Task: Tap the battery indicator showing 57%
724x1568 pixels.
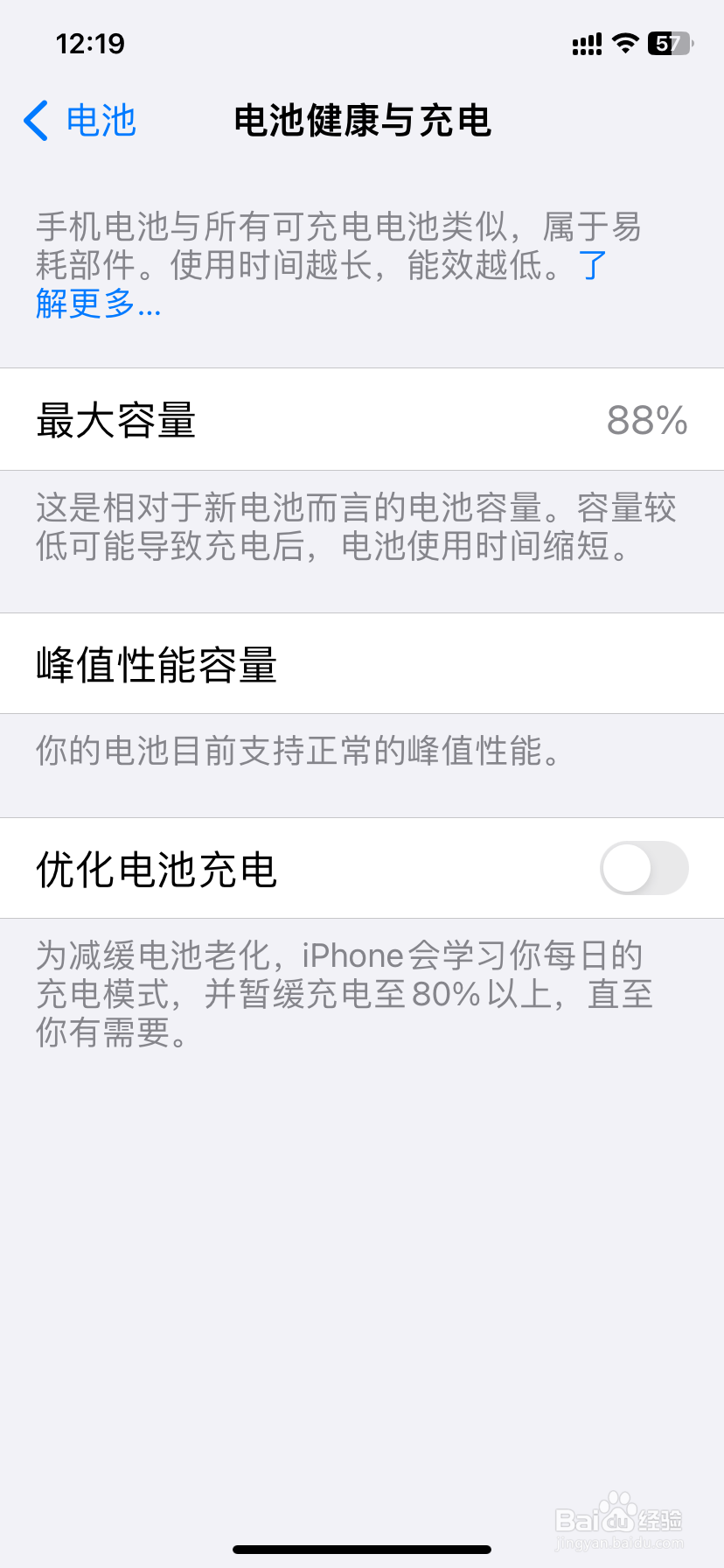Action: (670, 43)
